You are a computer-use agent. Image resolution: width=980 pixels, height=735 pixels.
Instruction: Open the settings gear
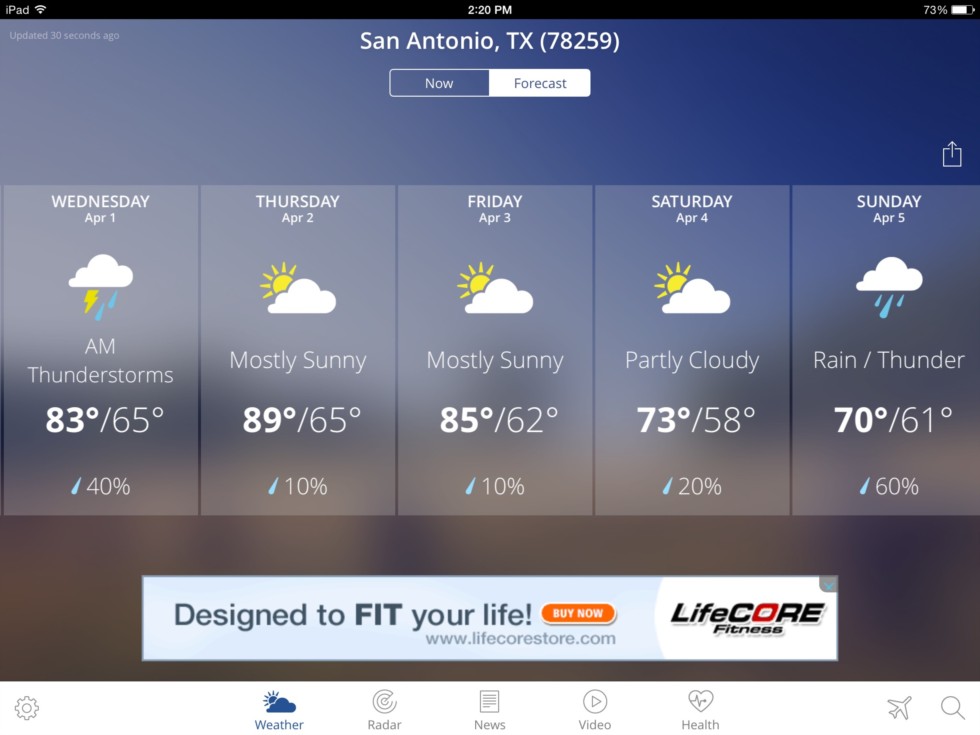coord(27,709)
